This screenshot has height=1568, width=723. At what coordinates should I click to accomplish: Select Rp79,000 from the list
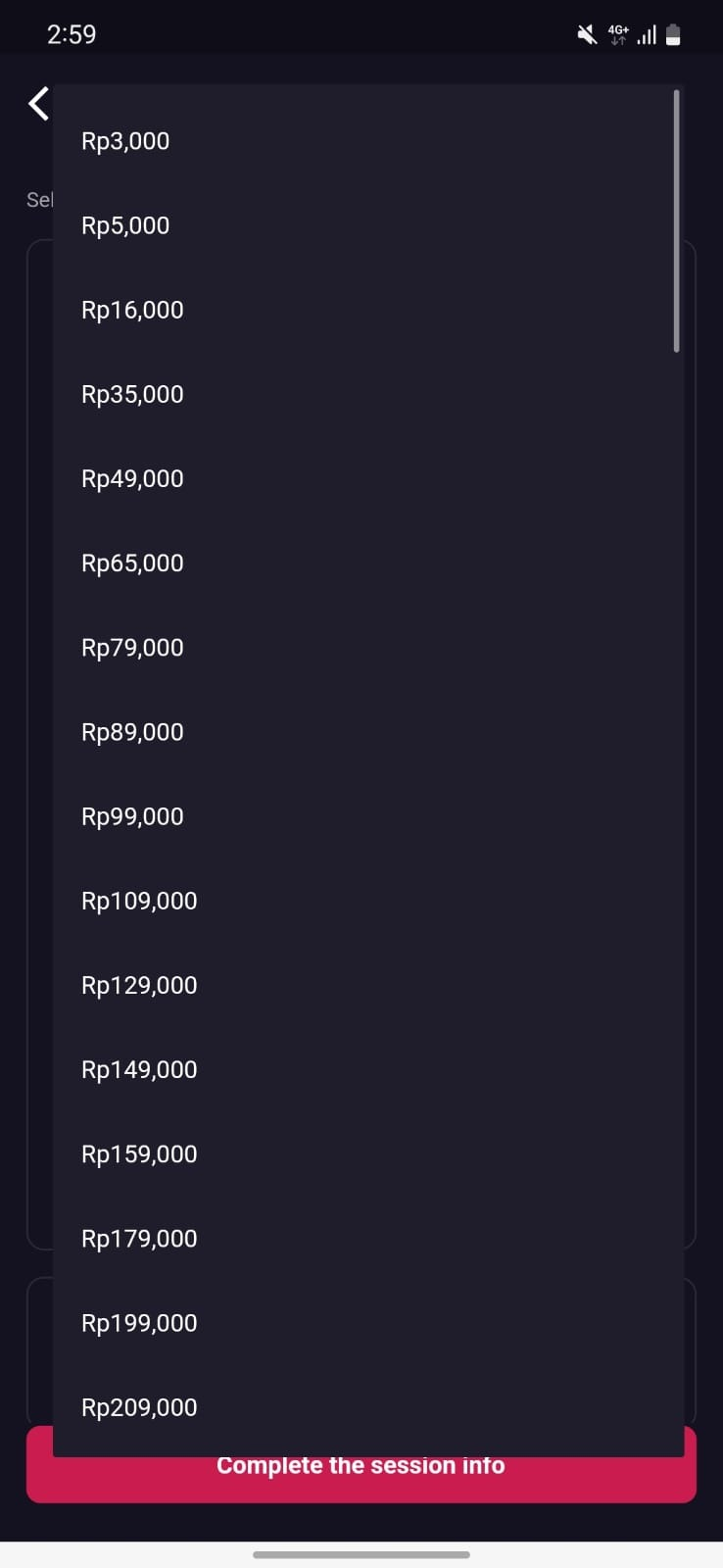[132, 647]
